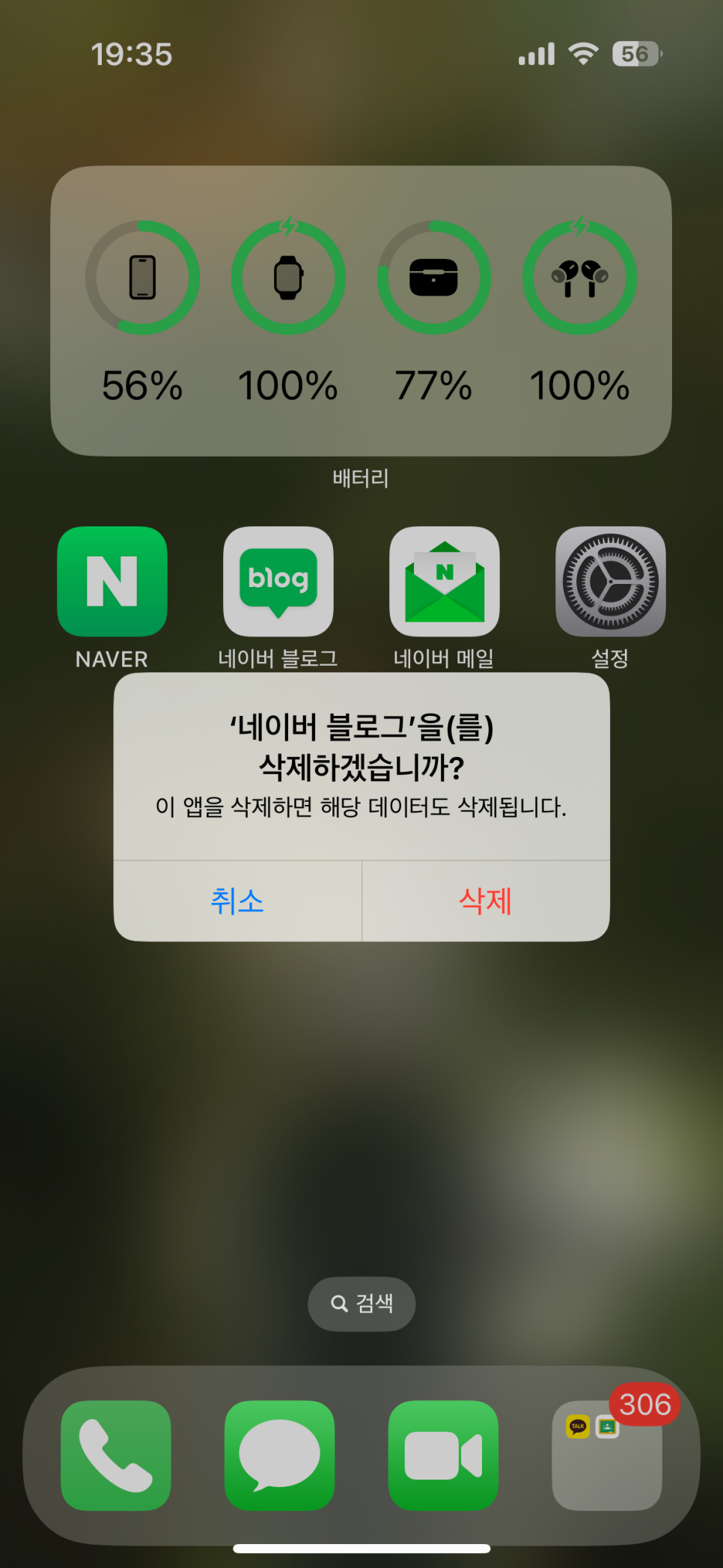
Task: Cancel deletion by tapping 취소
Action: [237, 901]
